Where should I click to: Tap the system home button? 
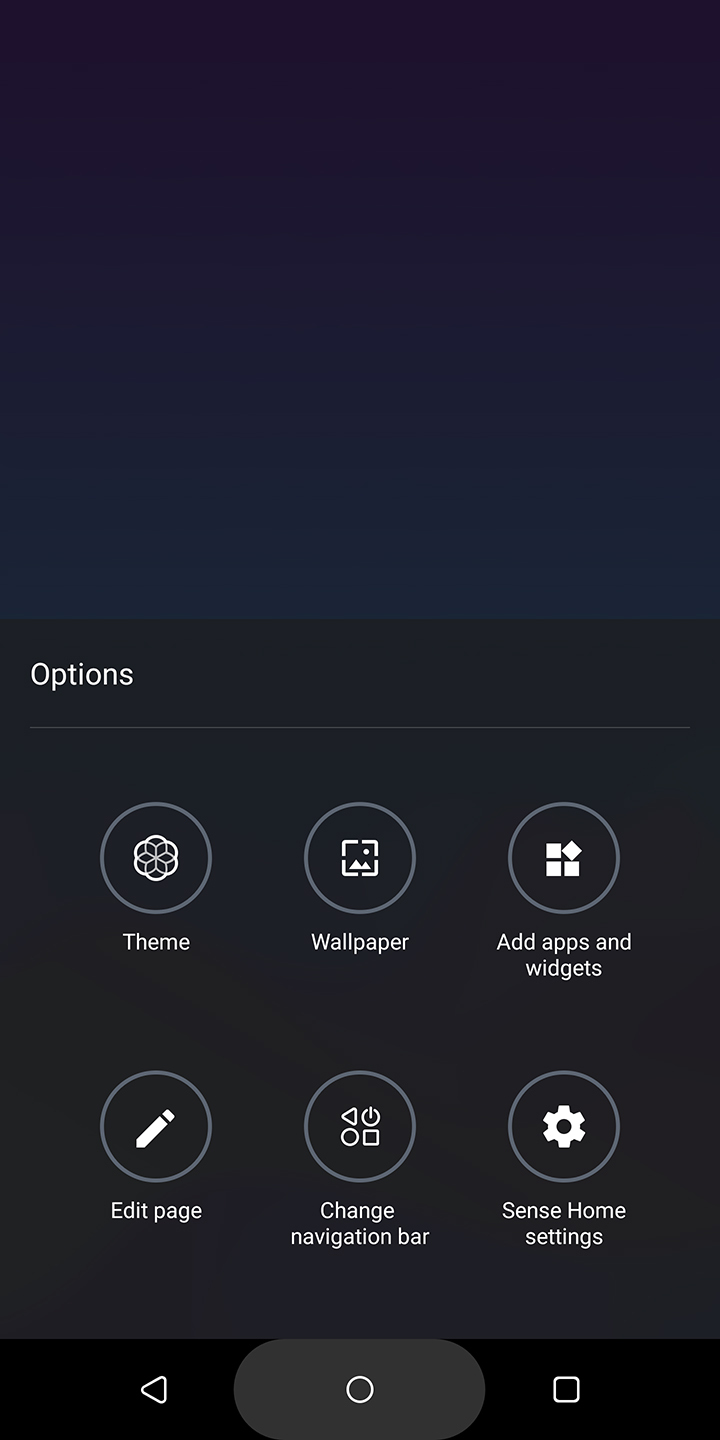[x=360, y=1389]
